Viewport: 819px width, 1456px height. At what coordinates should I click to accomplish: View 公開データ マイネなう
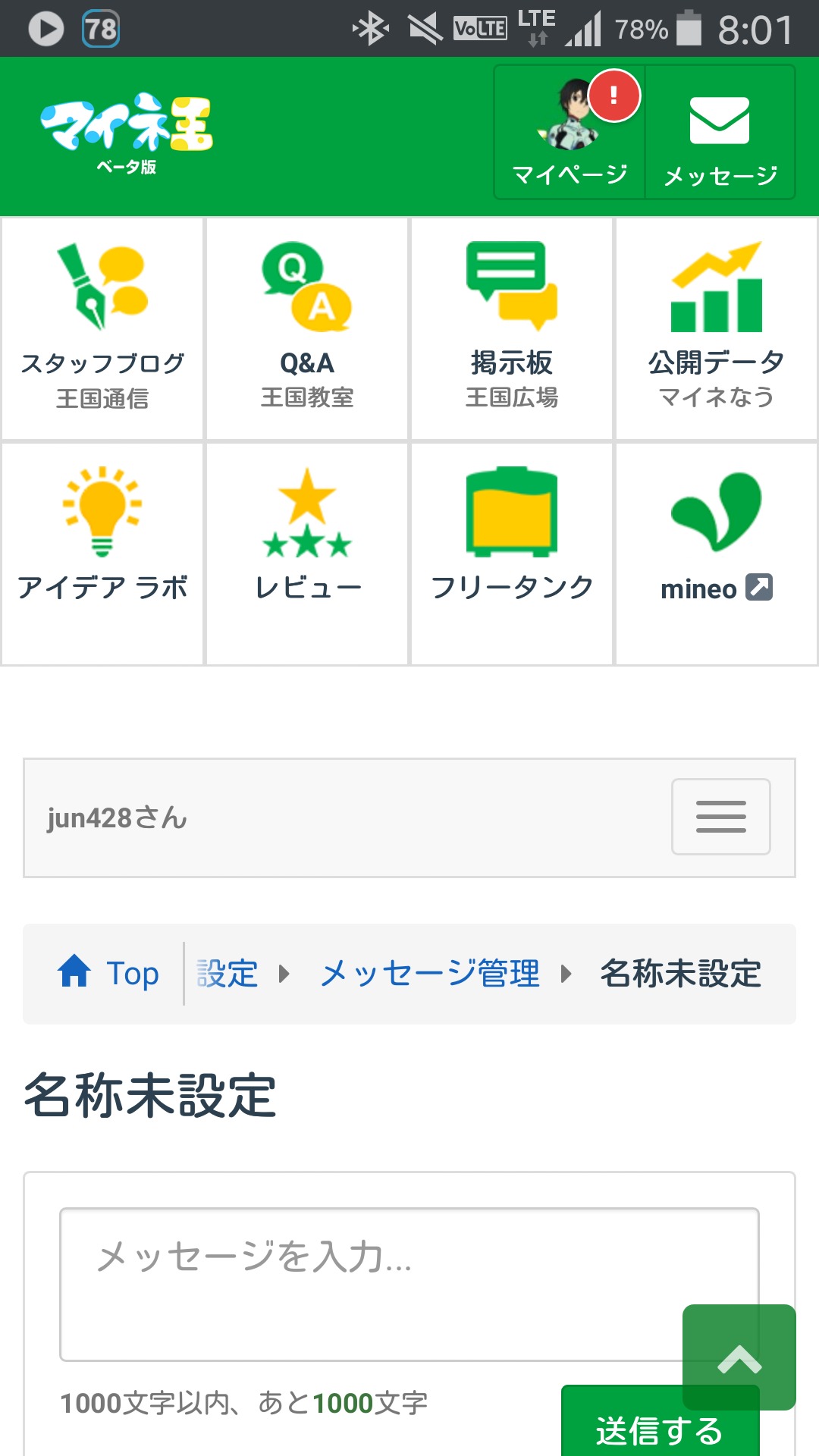[717, 328]
